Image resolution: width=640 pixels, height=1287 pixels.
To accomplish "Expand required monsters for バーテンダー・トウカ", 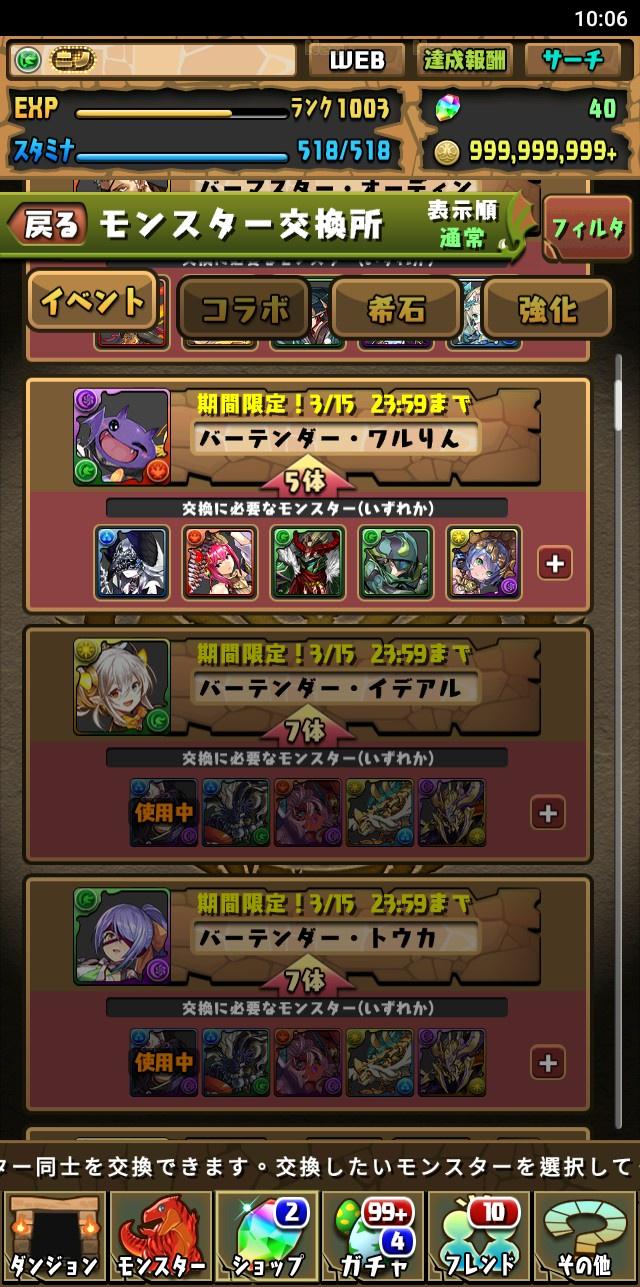I will 548,1062.
